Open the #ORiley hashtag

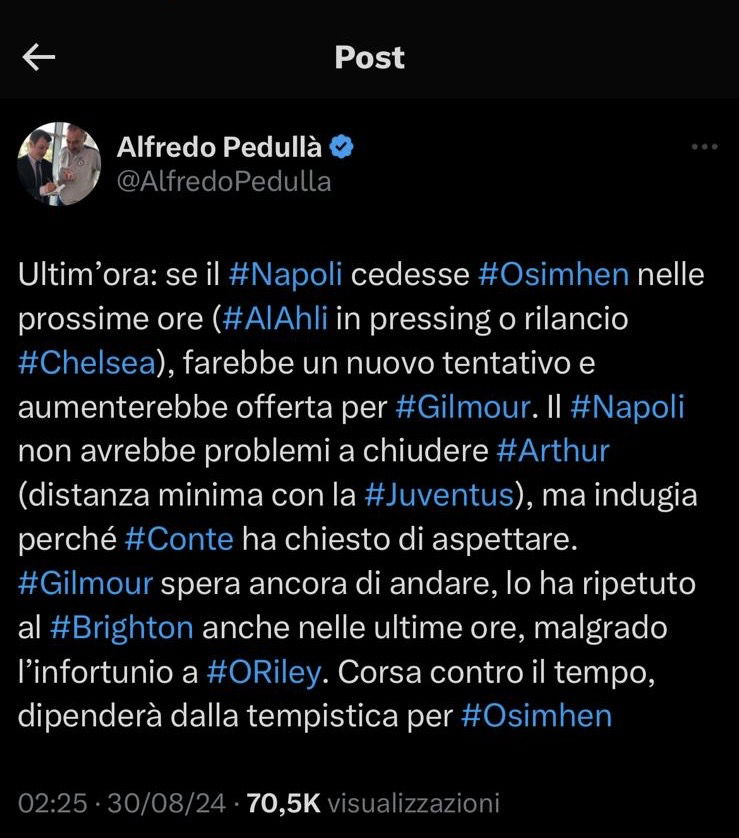point(265,671)
